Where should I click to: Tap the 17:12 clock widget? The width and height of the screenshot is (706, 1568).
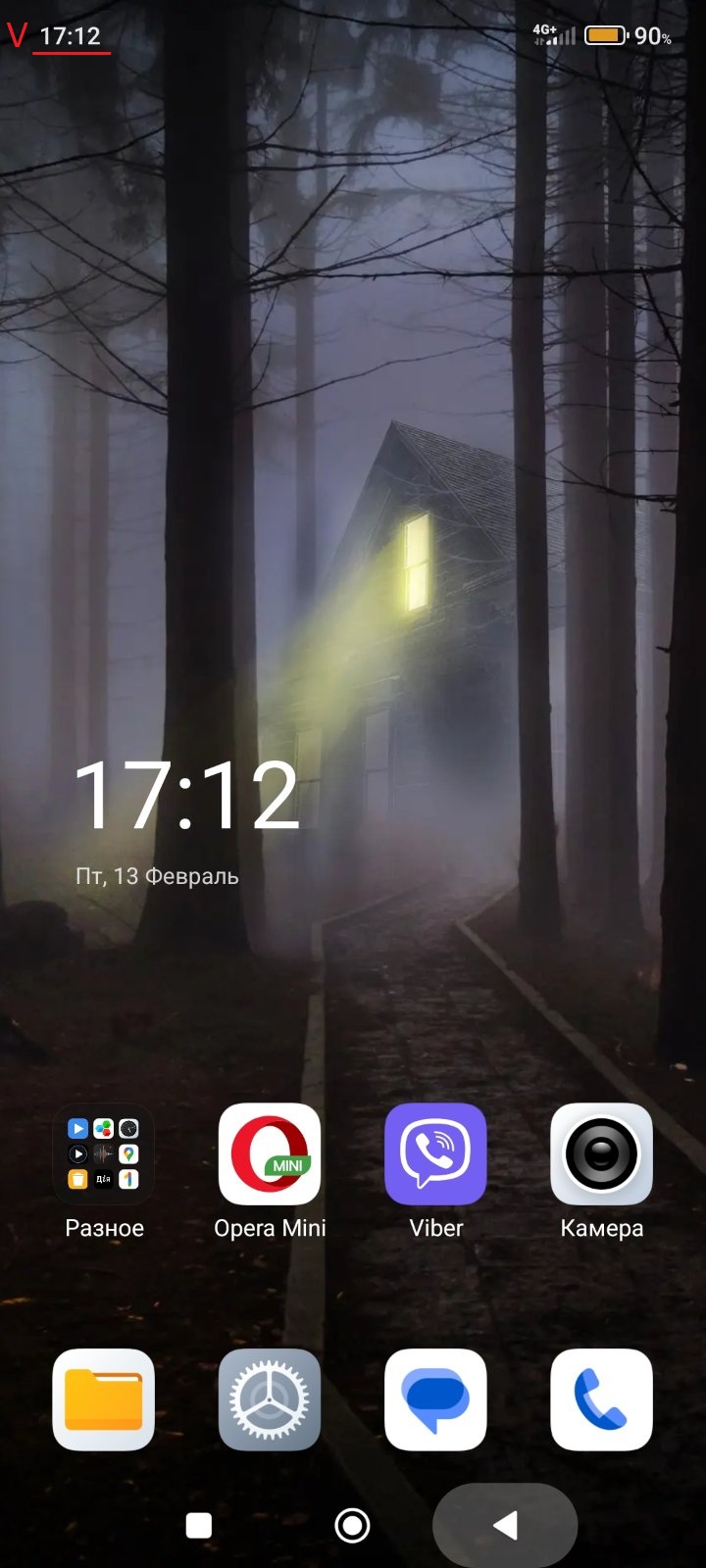[x=186, y=796]
